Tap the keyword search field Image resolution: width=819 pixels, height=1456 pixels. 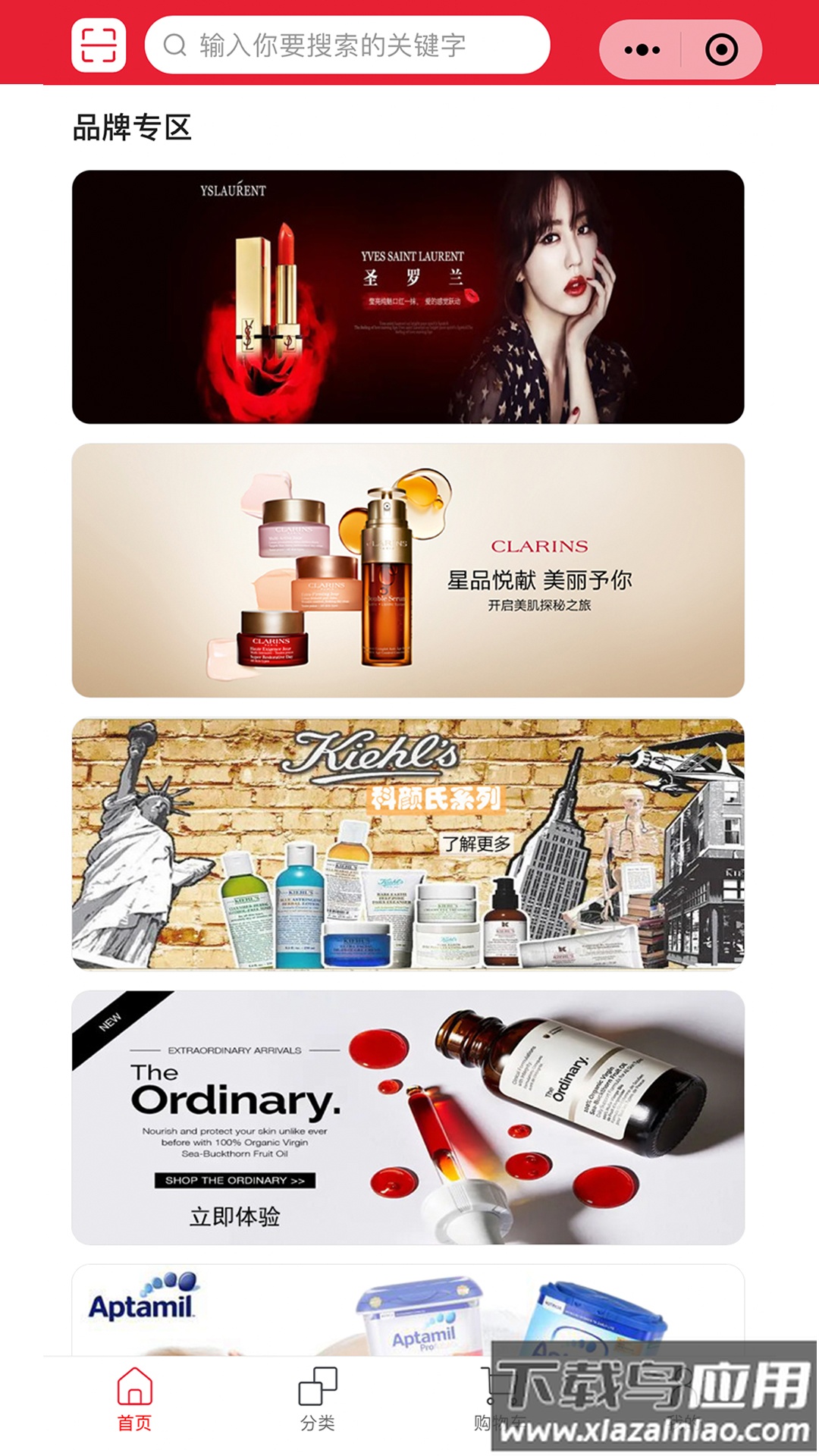347,45
